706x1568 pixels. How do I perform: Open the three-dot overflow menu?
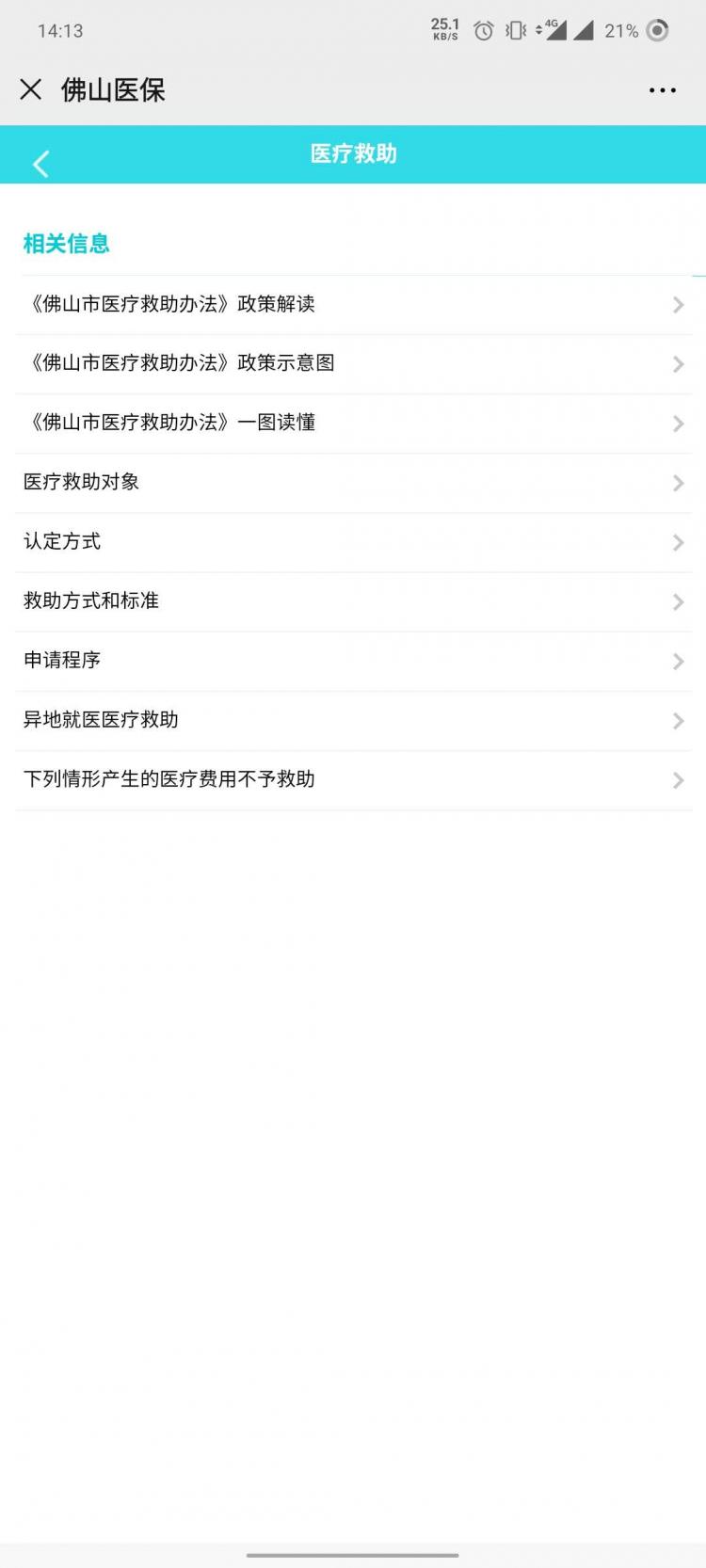point(662,90)
